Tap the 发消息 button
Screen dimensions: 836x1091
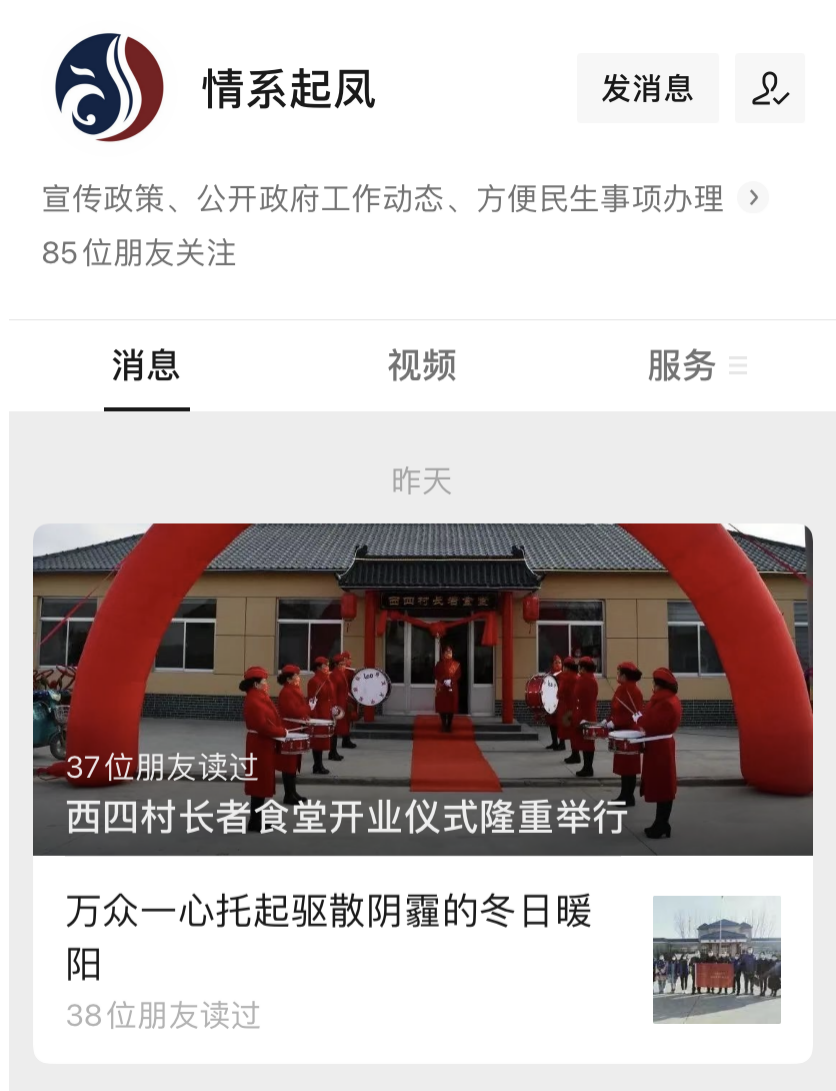647,89
